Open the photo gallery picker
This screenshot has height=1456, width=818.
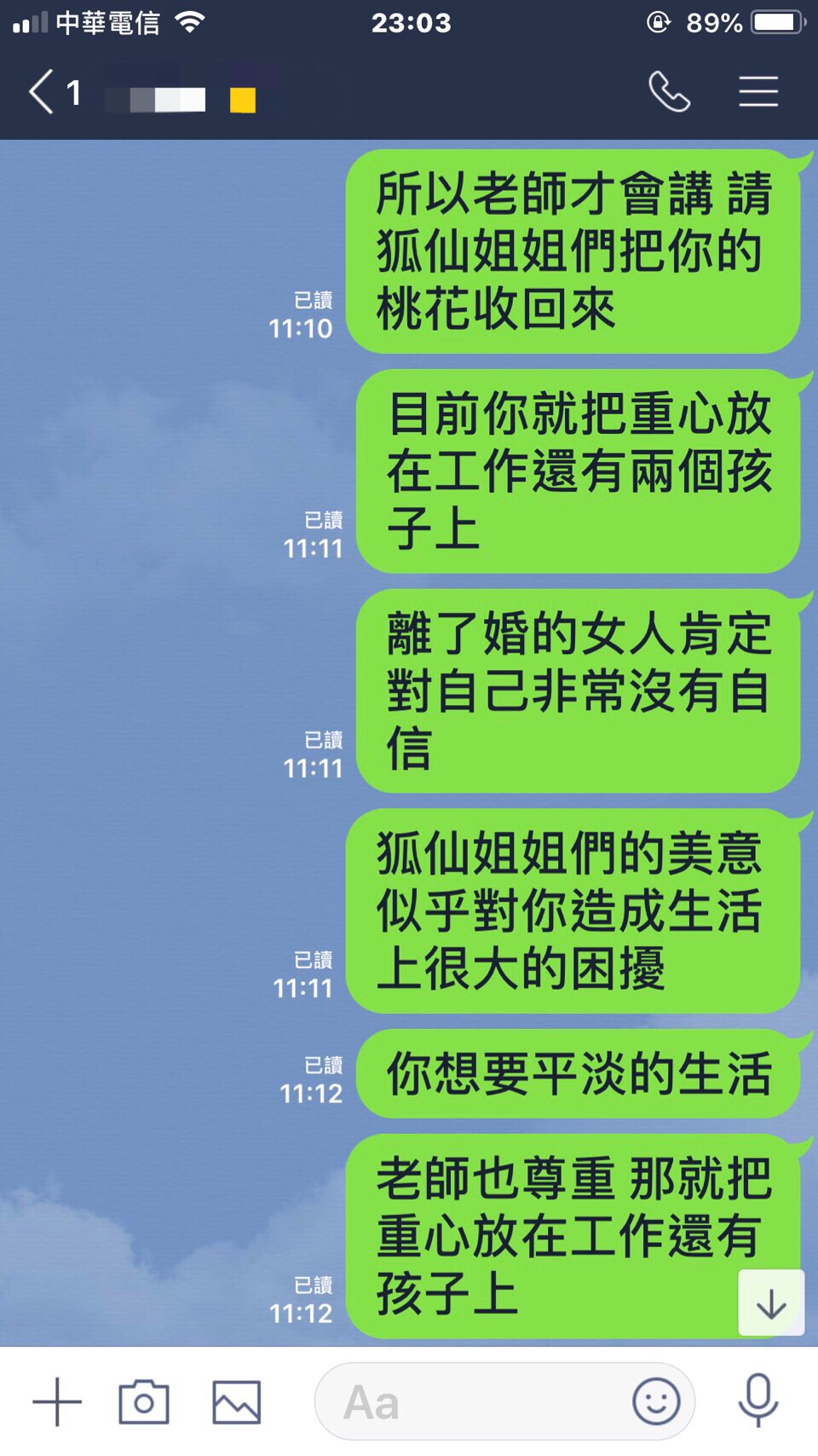(x=236, y=1401)
